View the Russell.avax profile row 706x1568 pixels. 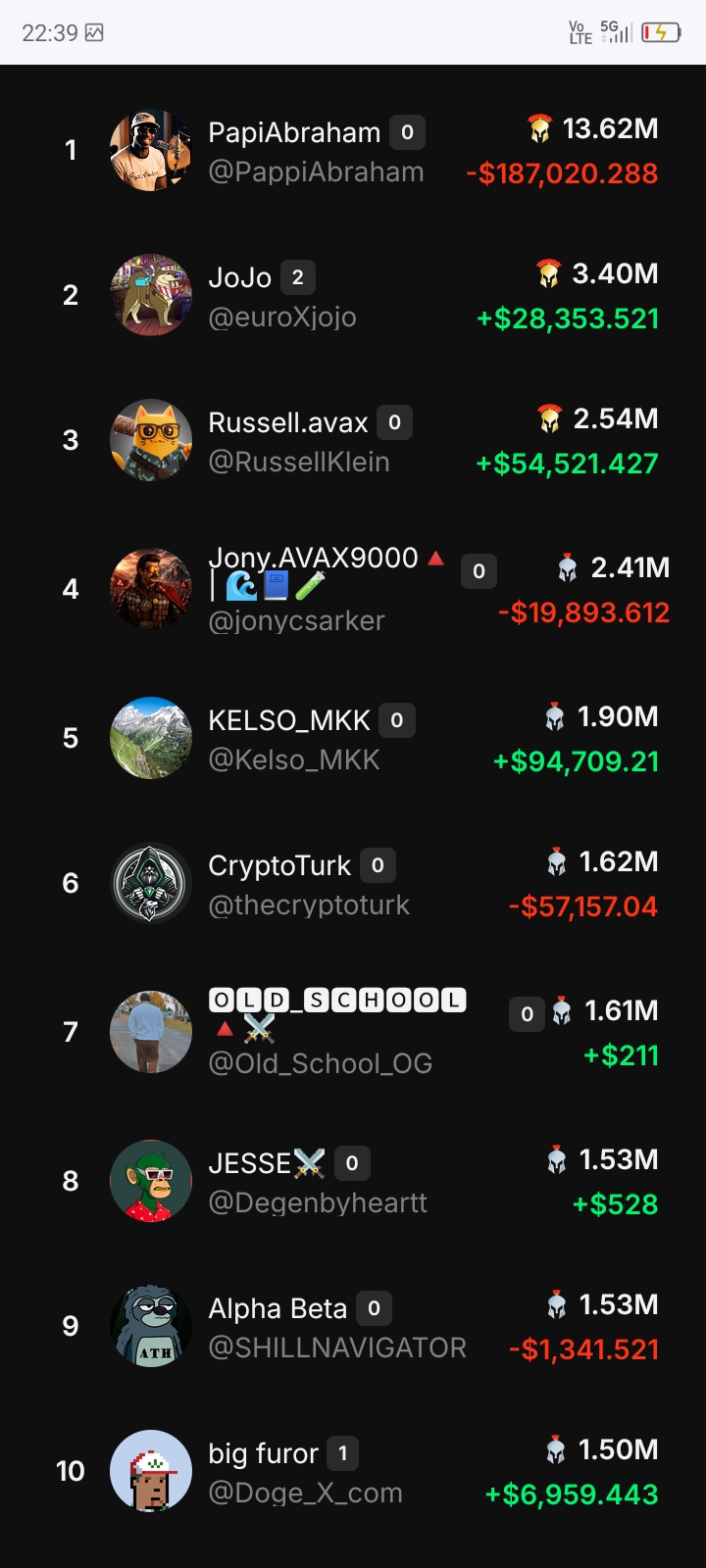pyautogui.click(x=353, y=440)
